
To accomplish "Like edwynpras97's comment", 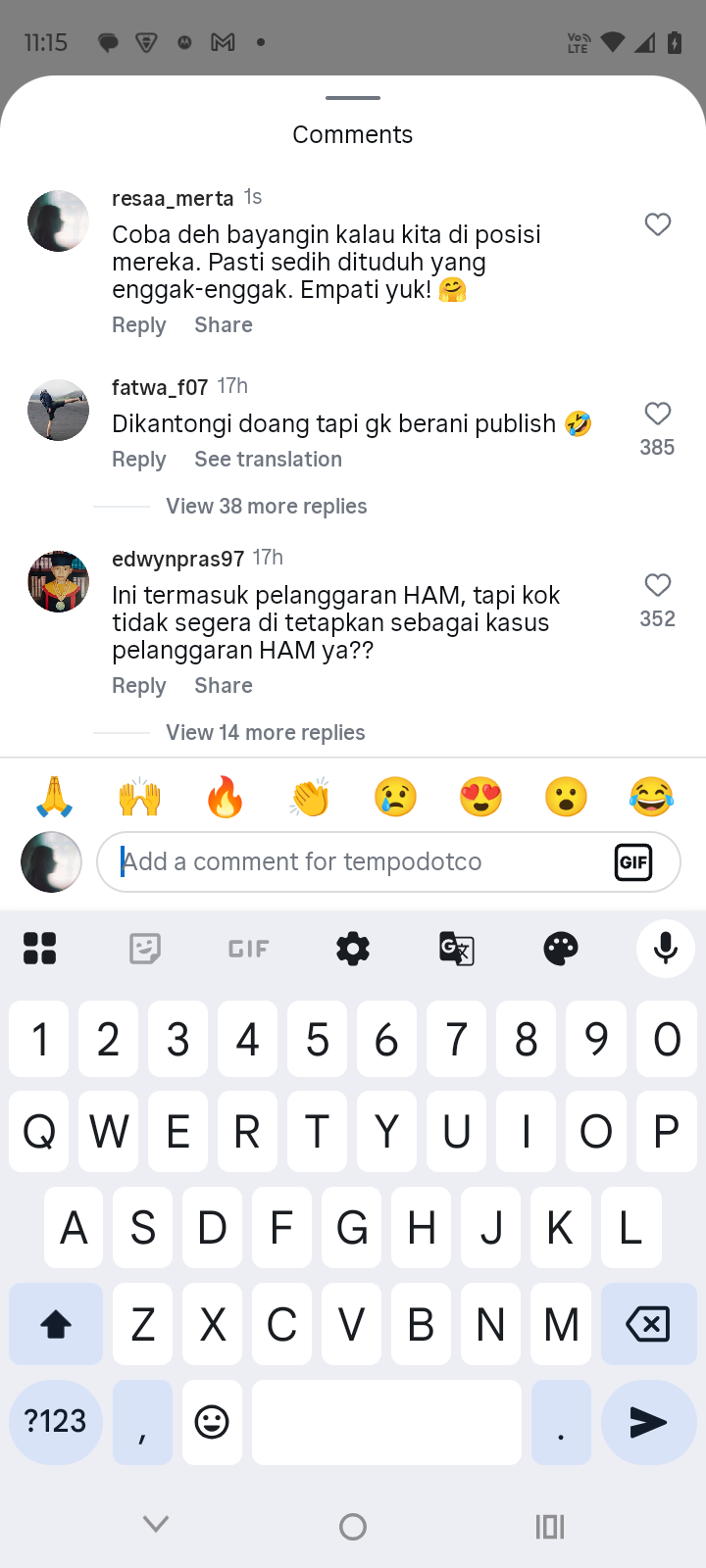I will [657, 585].
